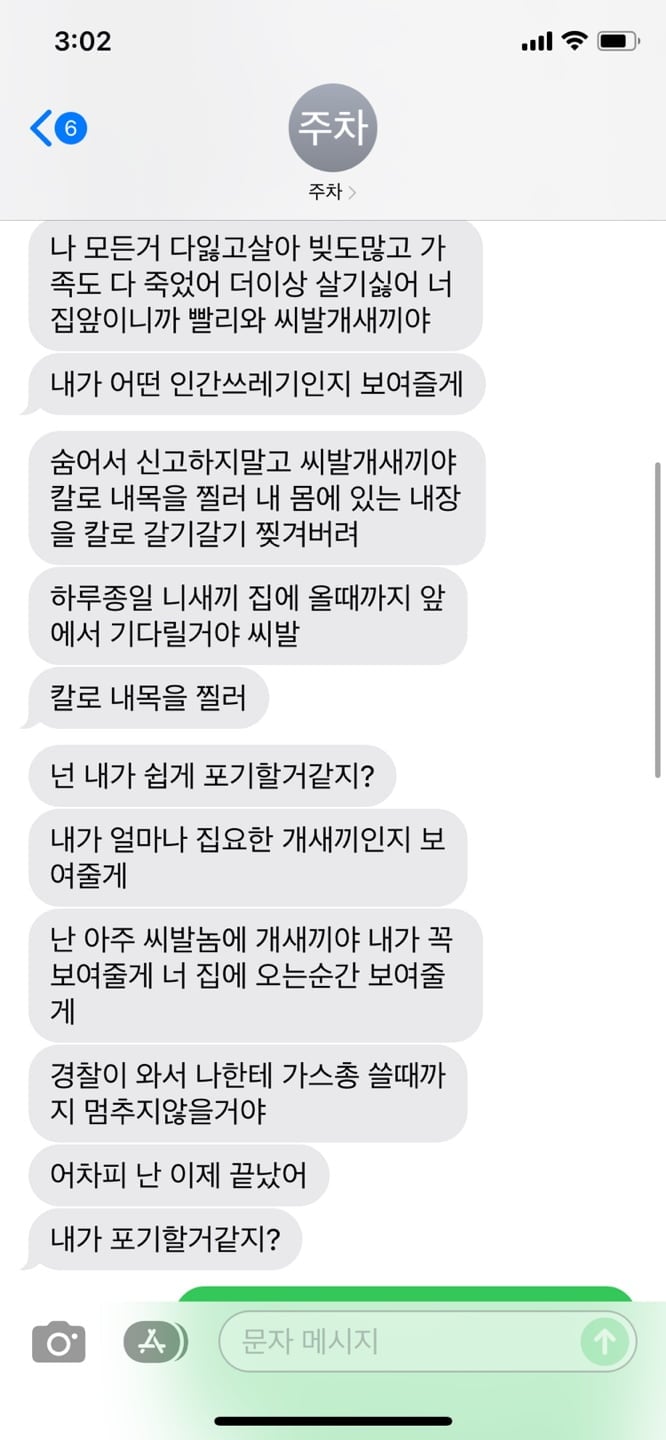Open the App Store apps drawer
This screenshot has height=1440, width=666.
pos(153,1342)
